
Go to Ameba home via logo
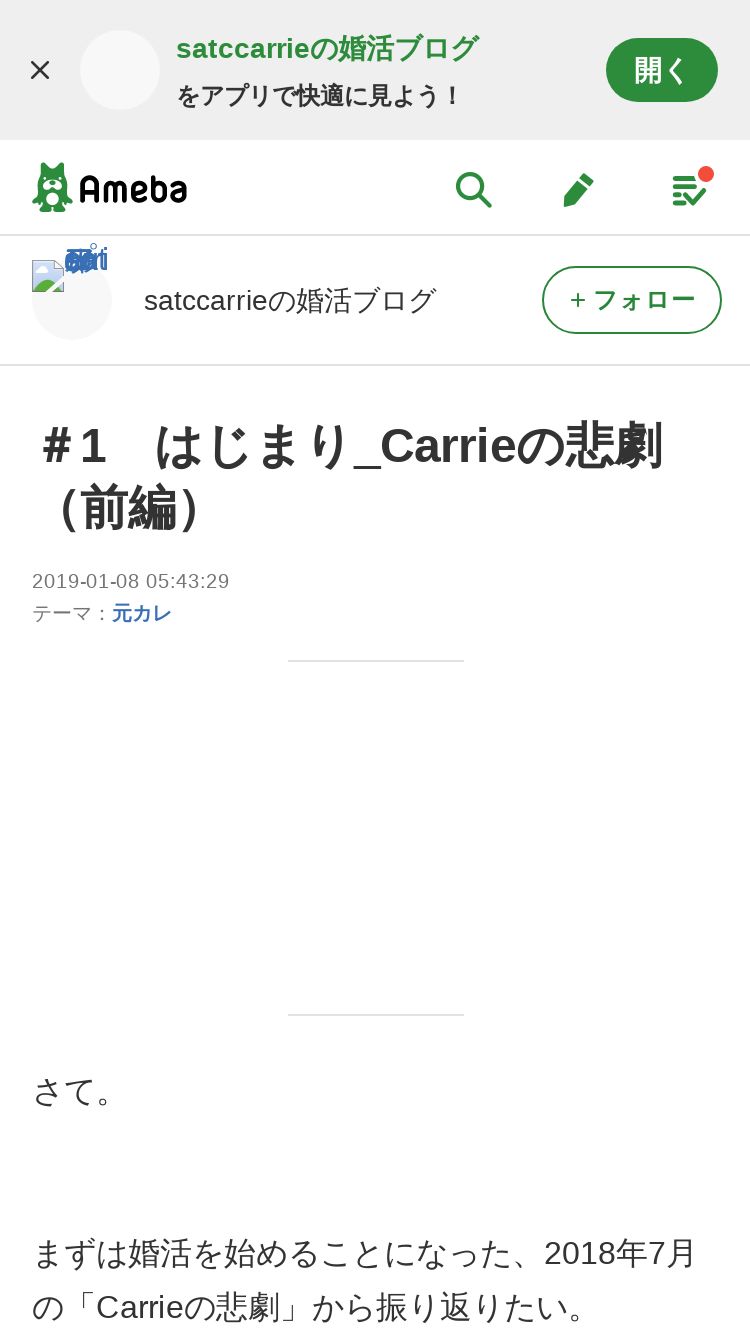tap(110, 187)
